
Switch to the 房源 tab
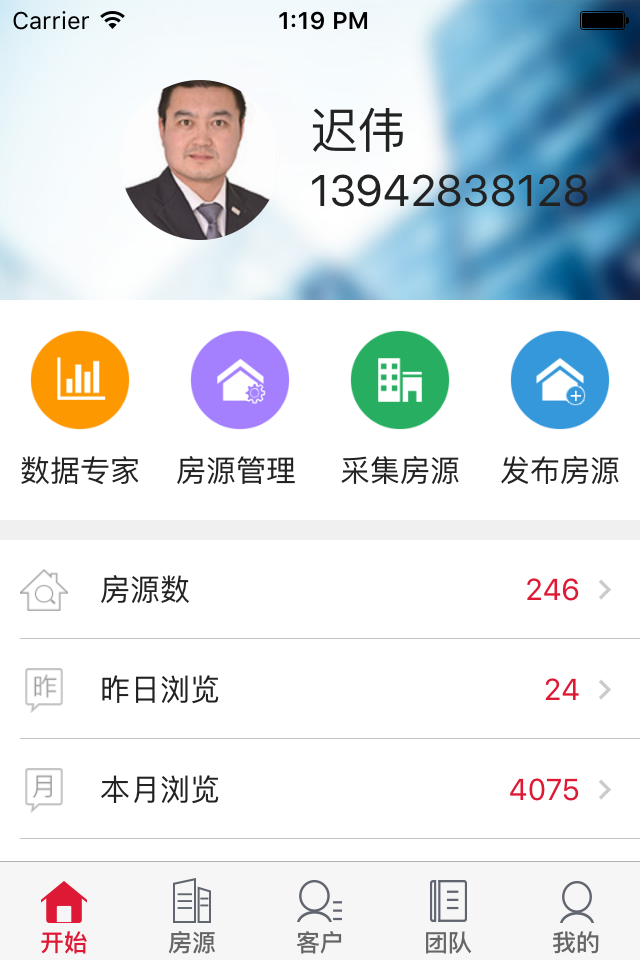point(192,914)
